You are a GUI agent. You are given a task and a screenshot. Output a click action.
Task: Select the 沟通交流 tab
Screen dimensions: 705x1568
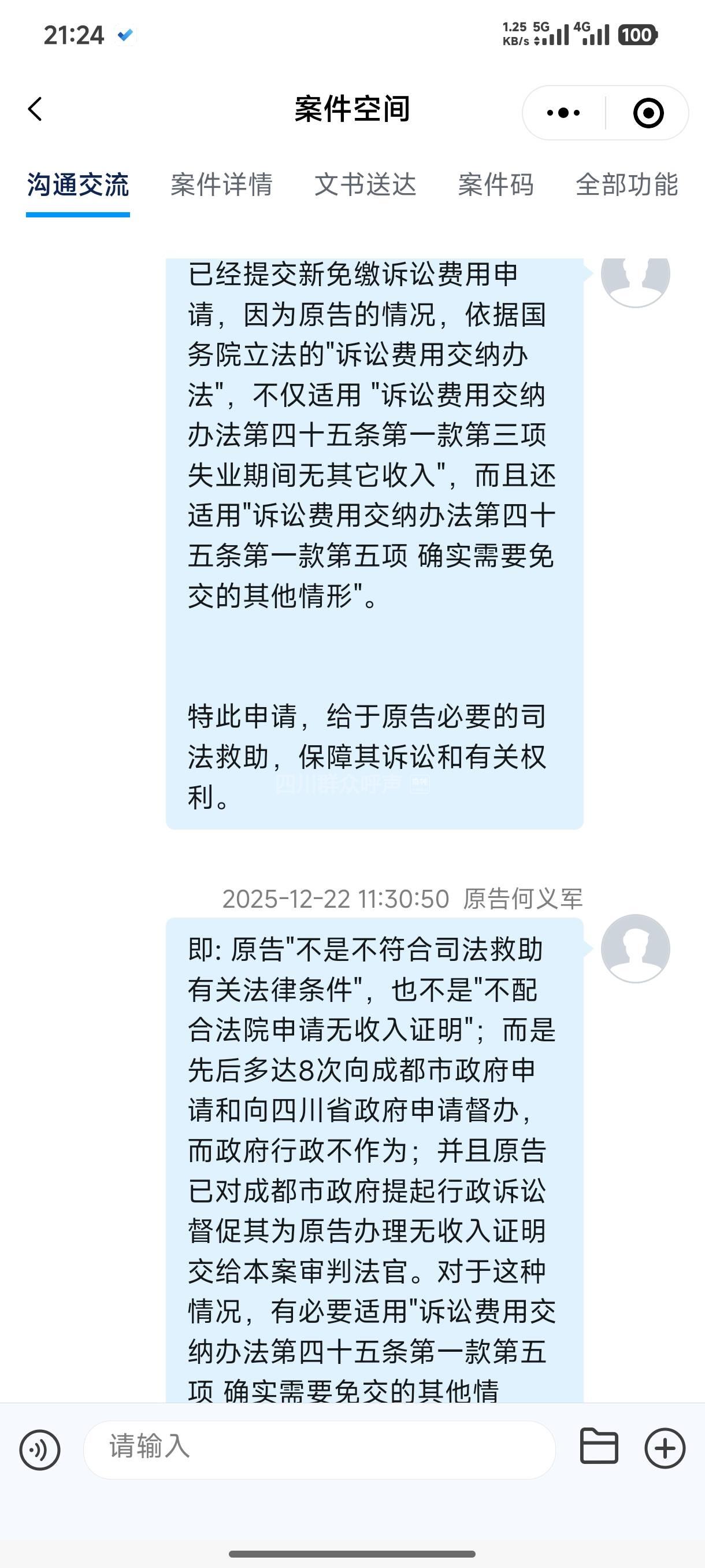(x=78, y=184)
